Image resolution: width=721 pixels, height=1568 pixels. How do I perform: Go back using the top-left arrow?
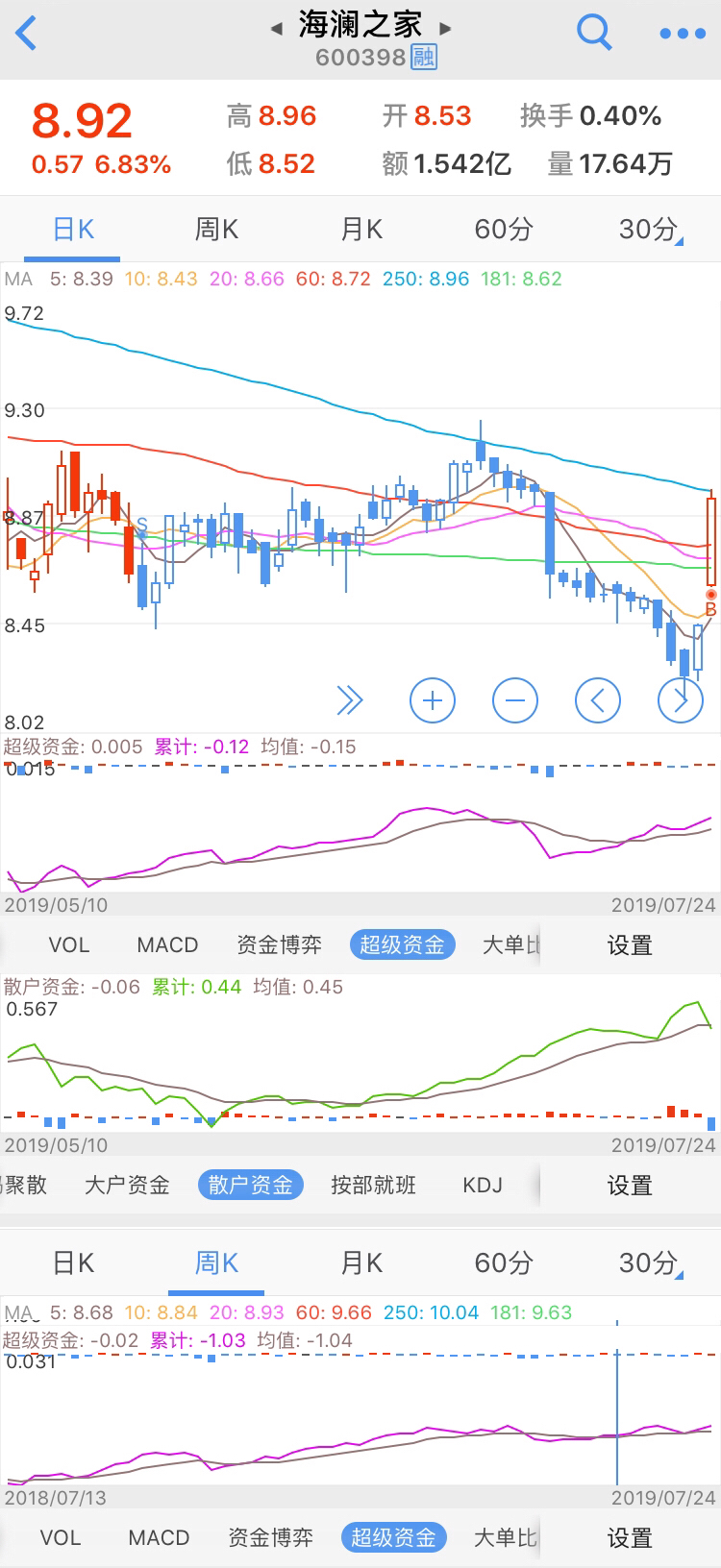[x=27, y=34]
